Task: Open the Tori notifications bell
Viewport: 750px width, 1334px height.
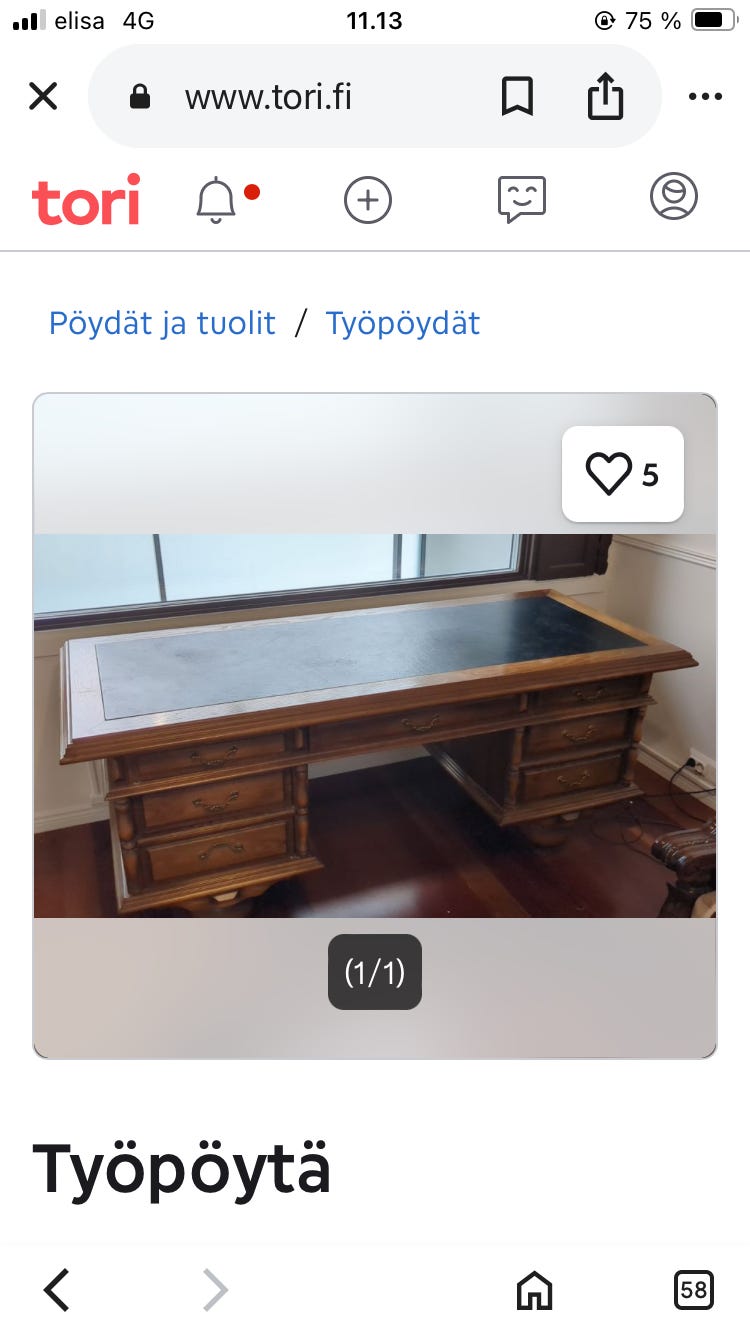Action: click(x=216, y=199)
